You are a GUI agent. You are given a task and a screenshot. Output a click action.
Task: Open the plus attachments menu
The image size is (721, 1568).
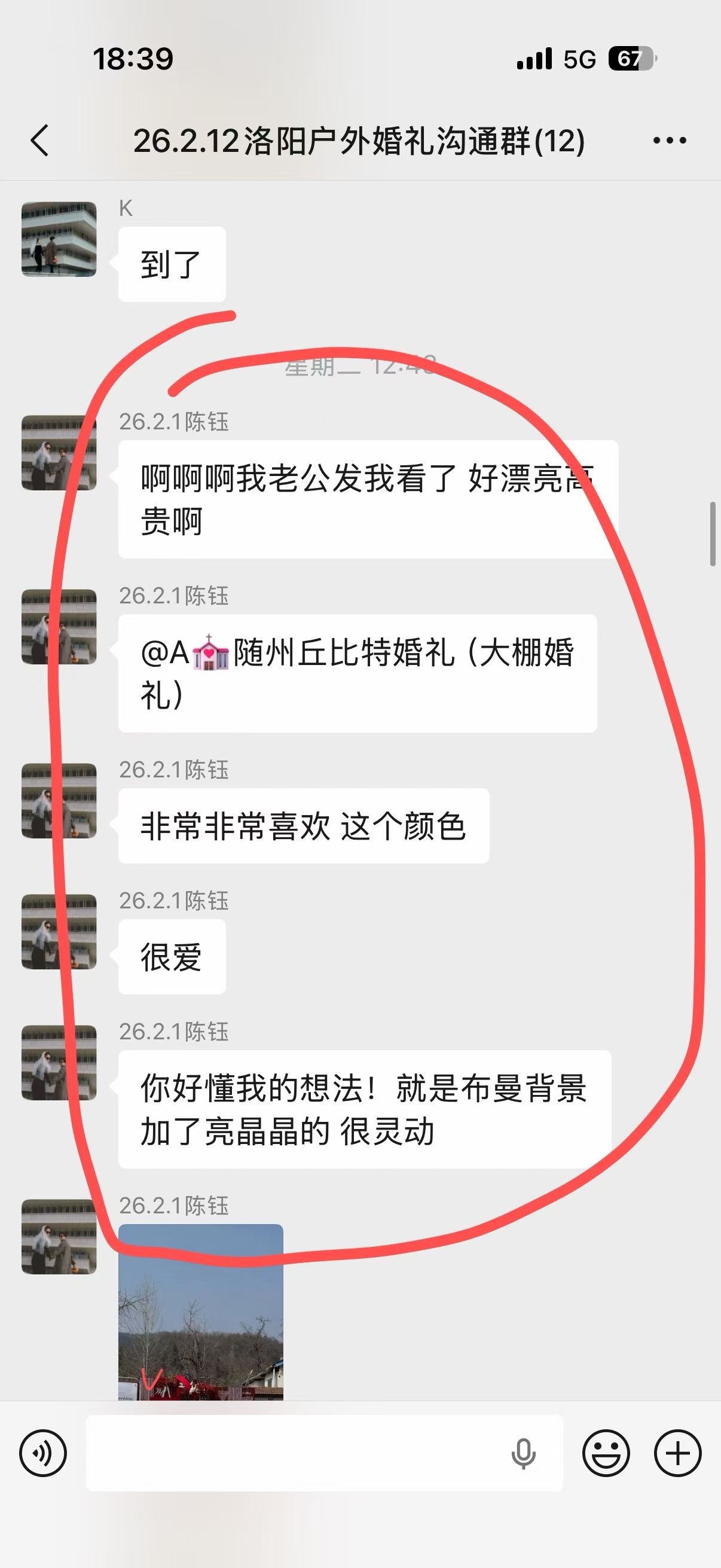tap(678, 1454)
